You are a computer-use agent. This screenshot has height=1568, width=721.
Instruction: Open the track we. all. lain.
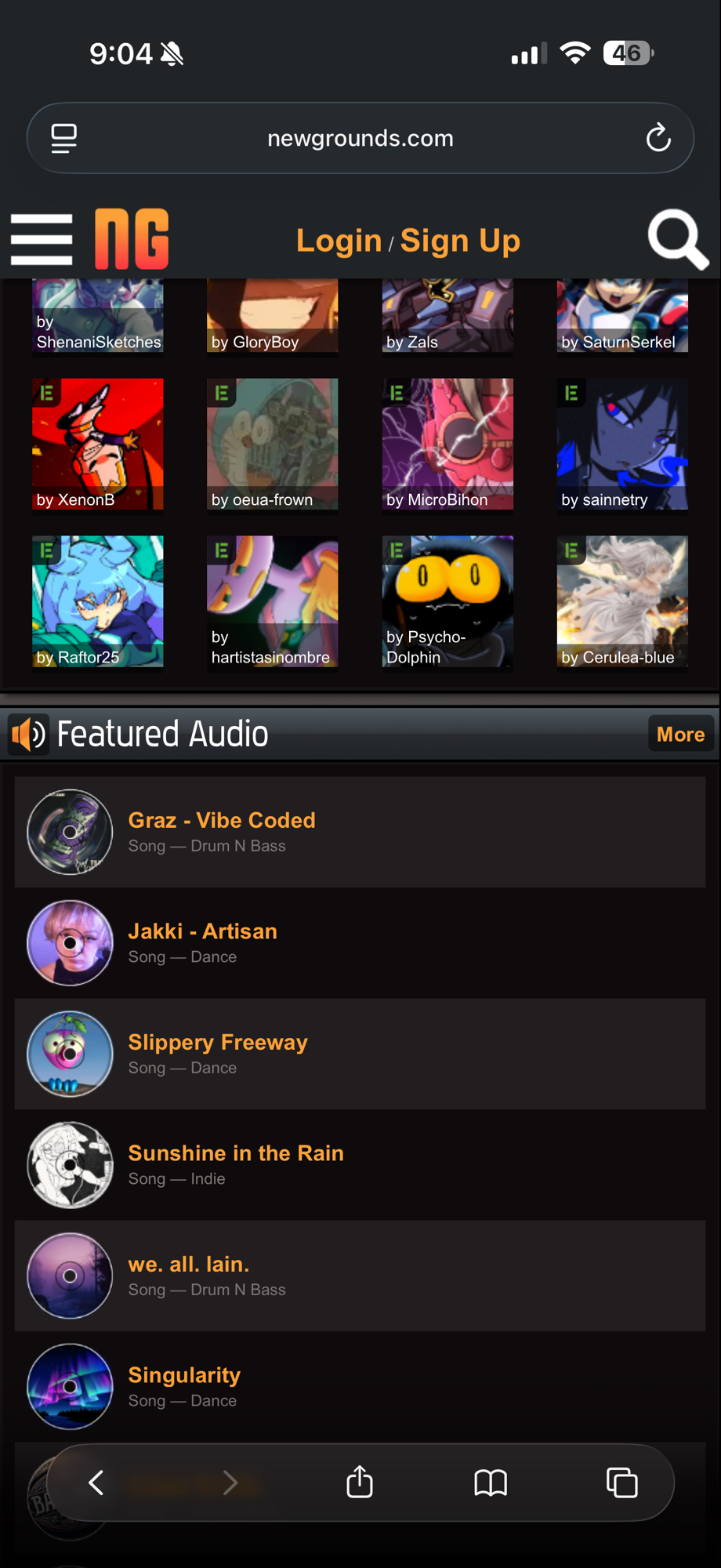[x=189, y=1265]
